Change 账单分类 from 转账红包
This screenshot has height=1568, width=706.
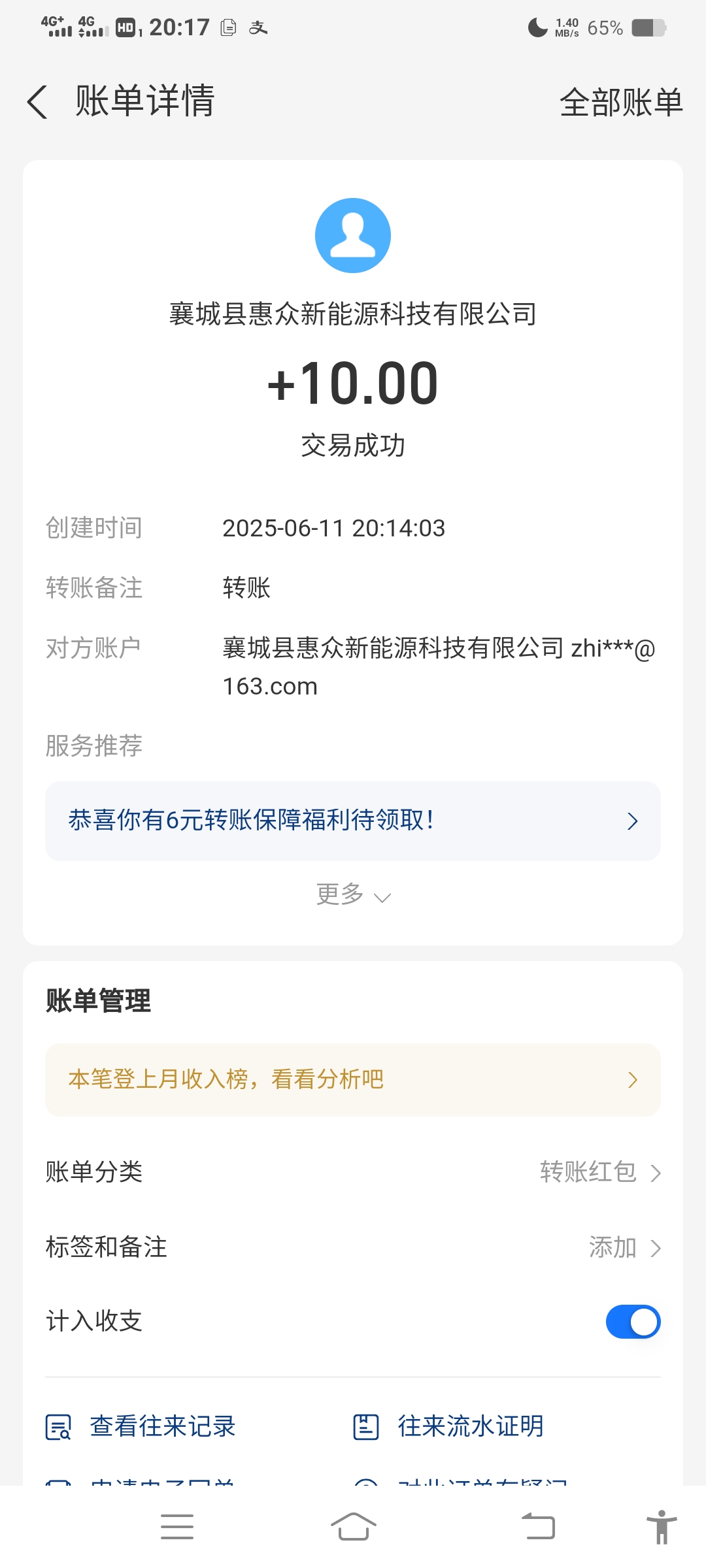353,1172
